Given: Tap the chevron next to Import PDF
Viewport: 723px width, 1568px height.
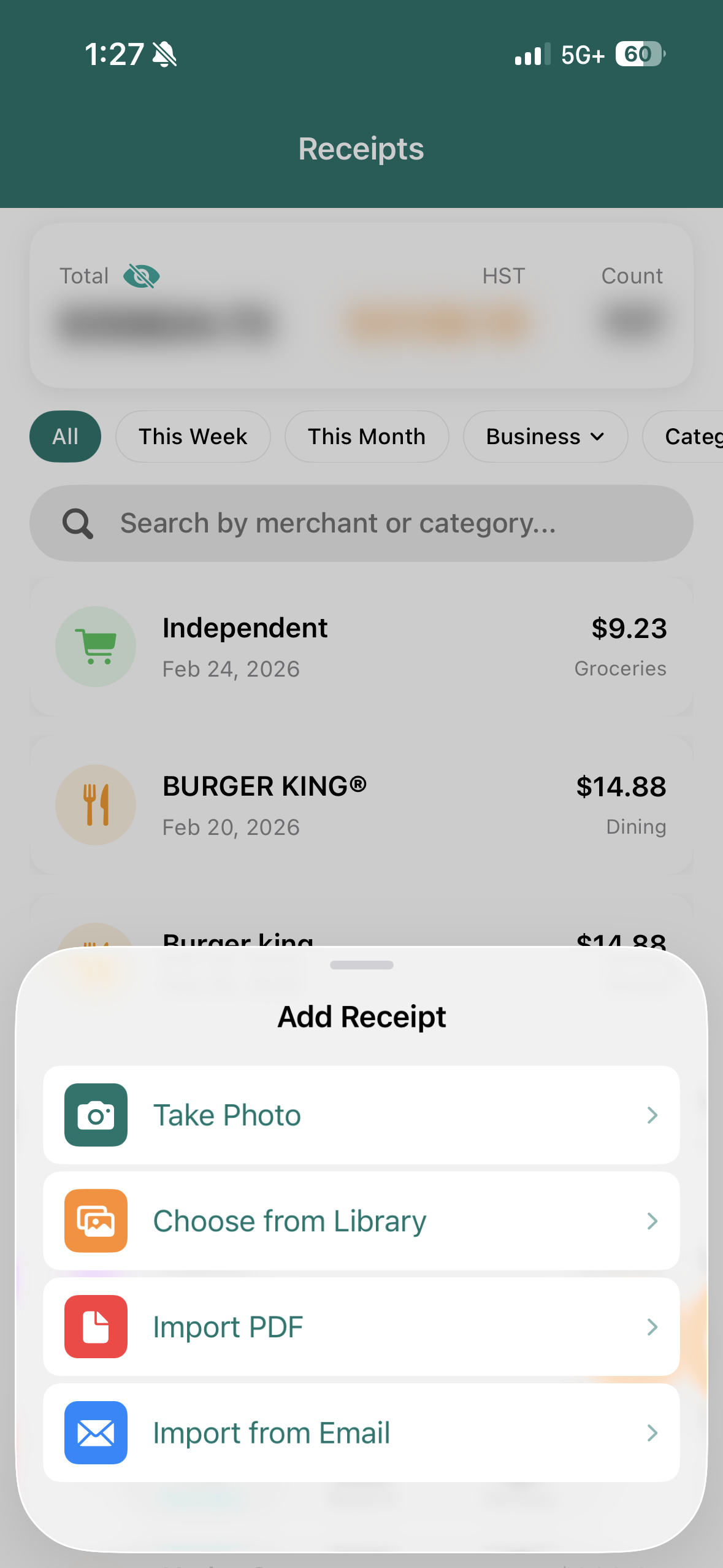Looking at the screenshot, I should pos(652,1327).
